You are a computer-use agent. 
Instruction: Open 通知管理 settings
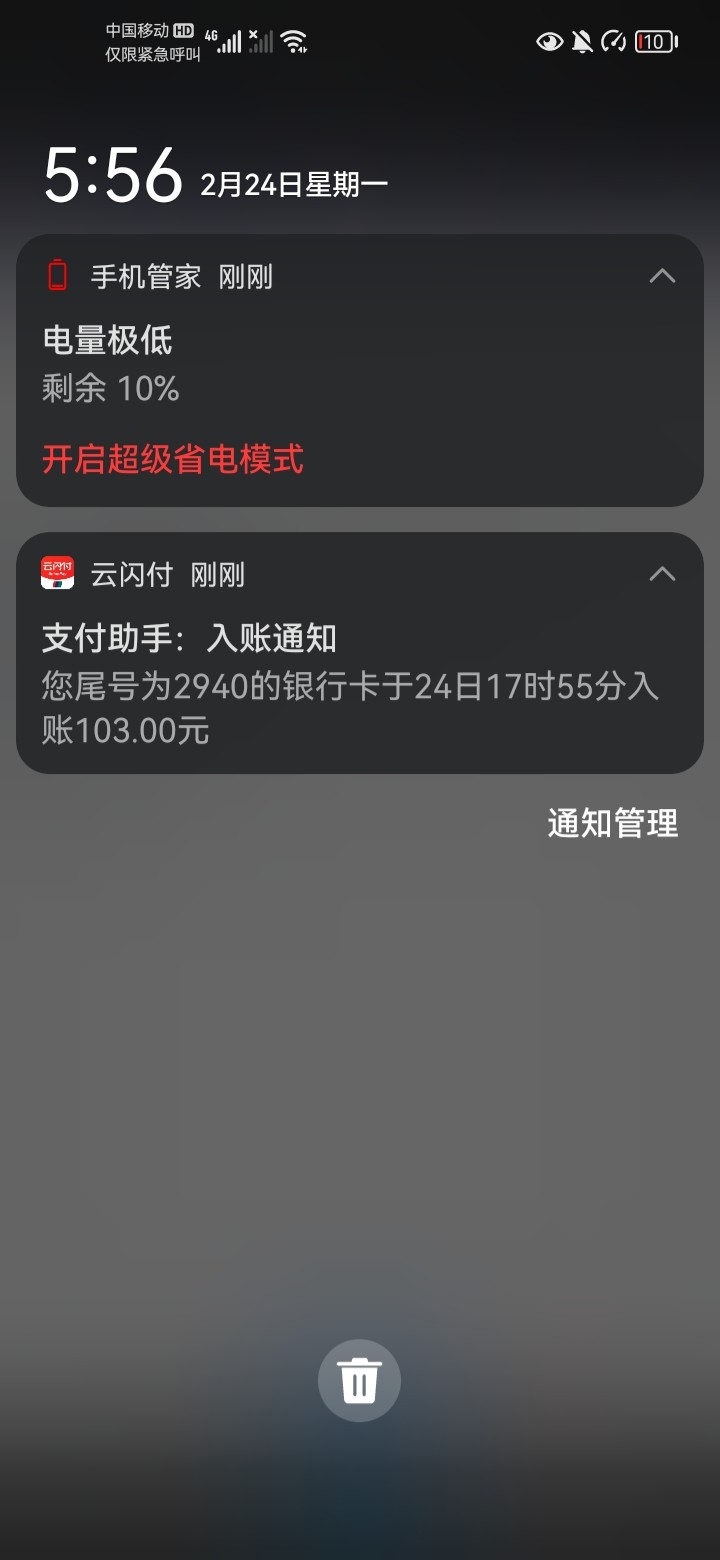point(612,823)
